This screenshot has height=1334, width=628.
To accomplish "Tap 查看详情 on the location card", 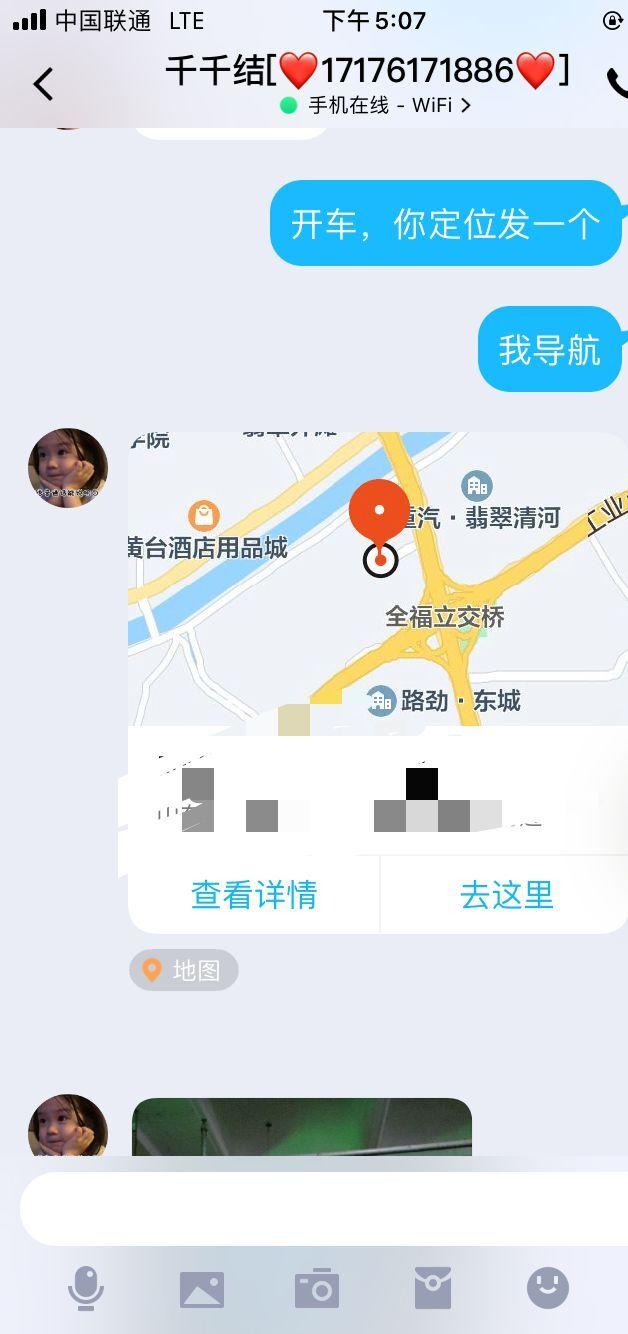I will (x=254, y=894).
